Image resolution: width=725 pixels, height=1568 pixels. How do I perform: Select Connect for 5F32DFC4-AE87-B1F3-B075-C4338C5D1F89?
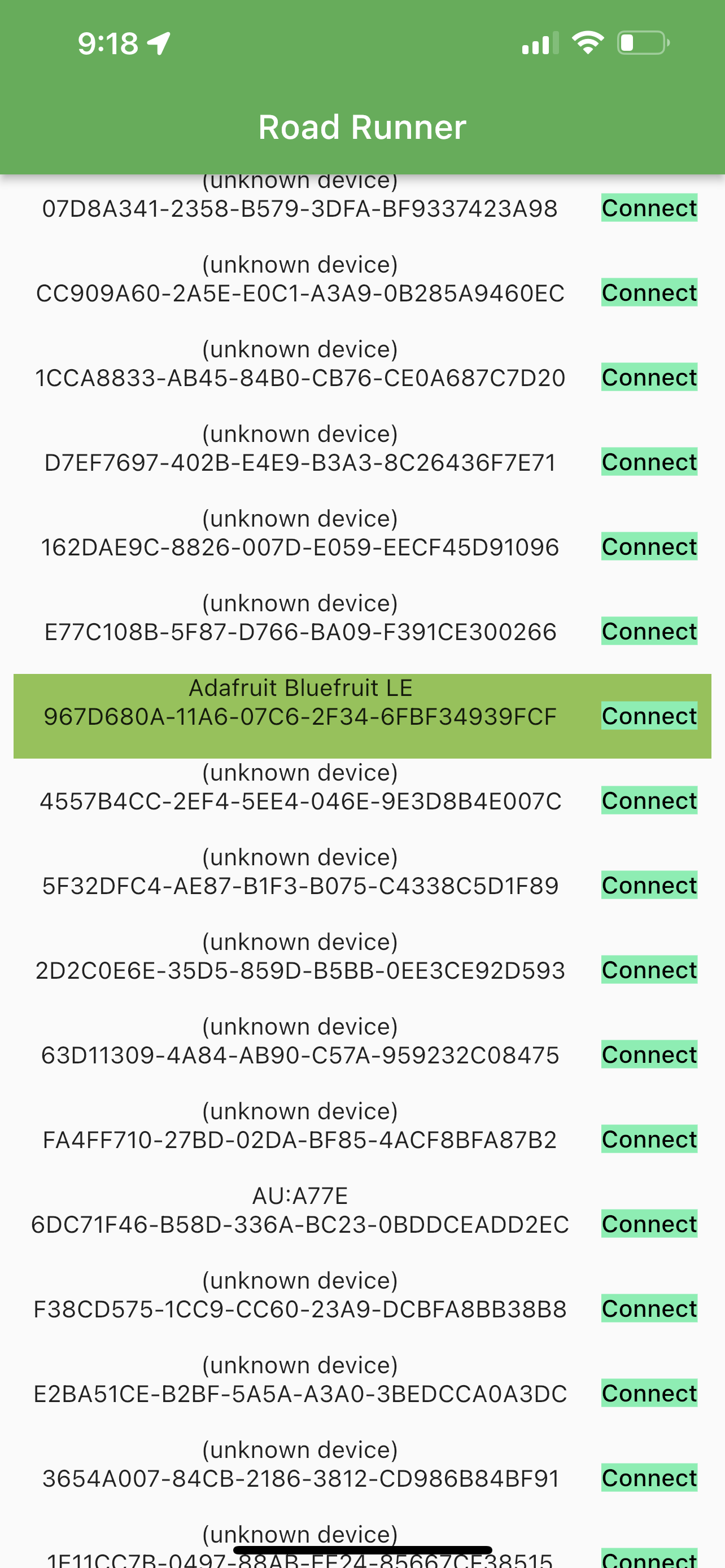[649, 885]
